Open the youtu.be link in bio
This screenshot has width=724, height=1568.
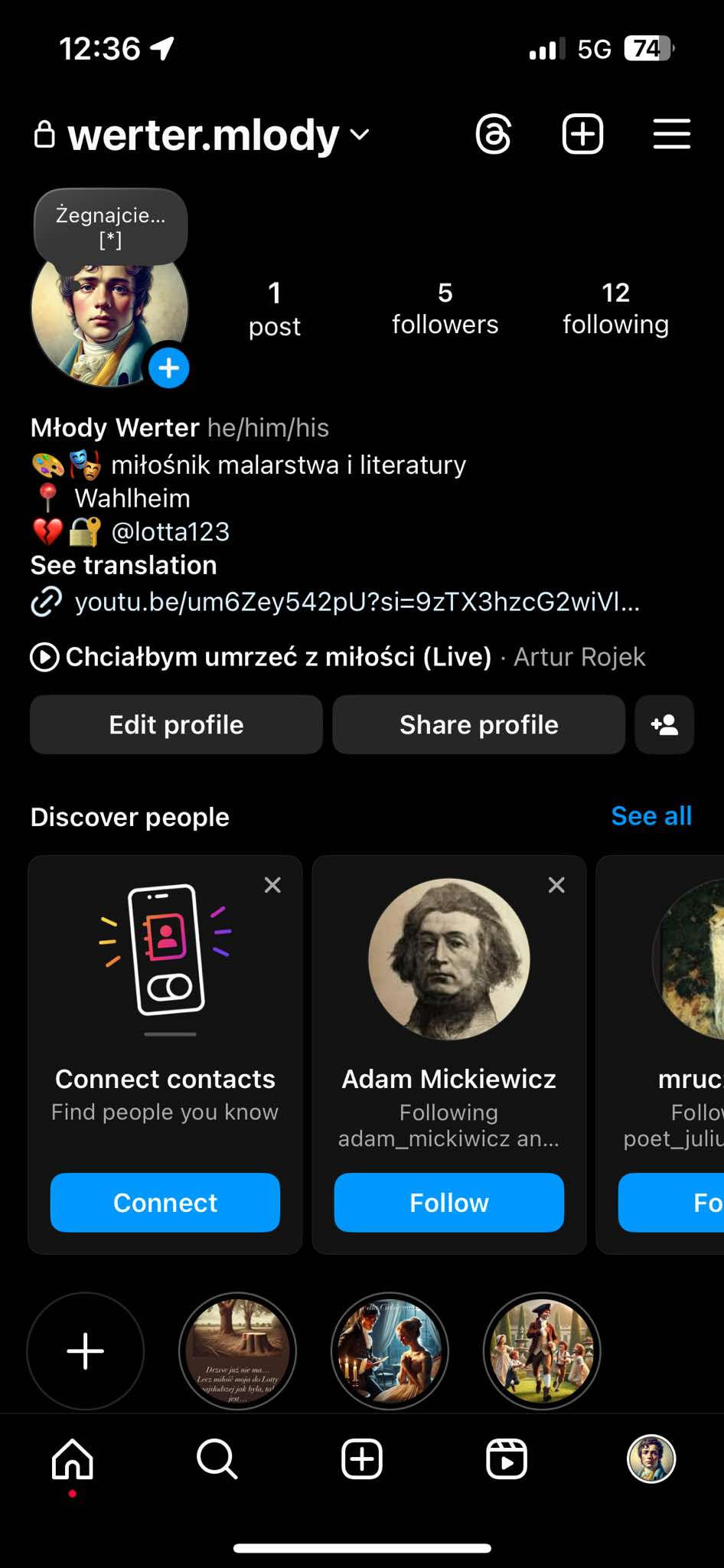coord(356,603)
